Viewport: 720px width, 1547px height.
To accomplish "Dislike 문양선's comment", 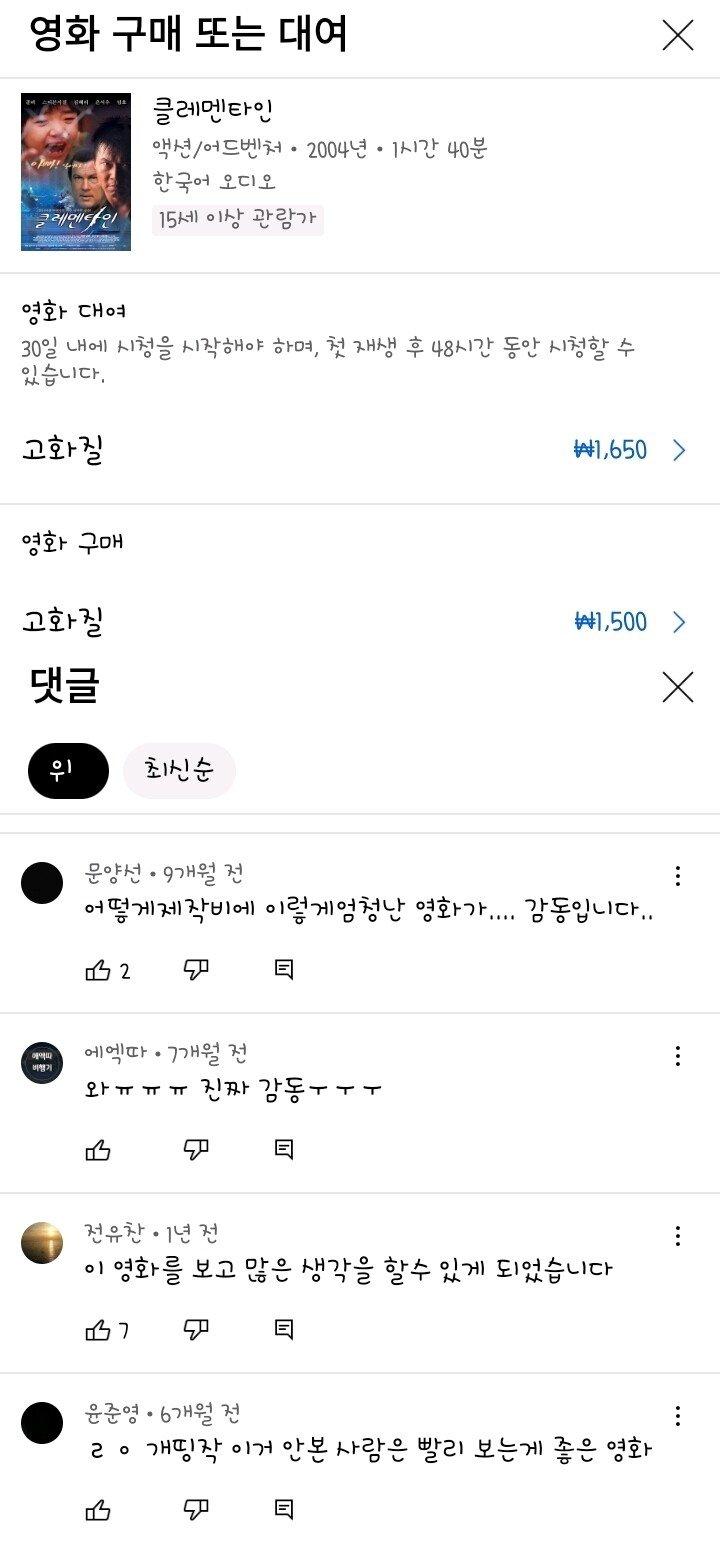I will (x=197, y=969).
